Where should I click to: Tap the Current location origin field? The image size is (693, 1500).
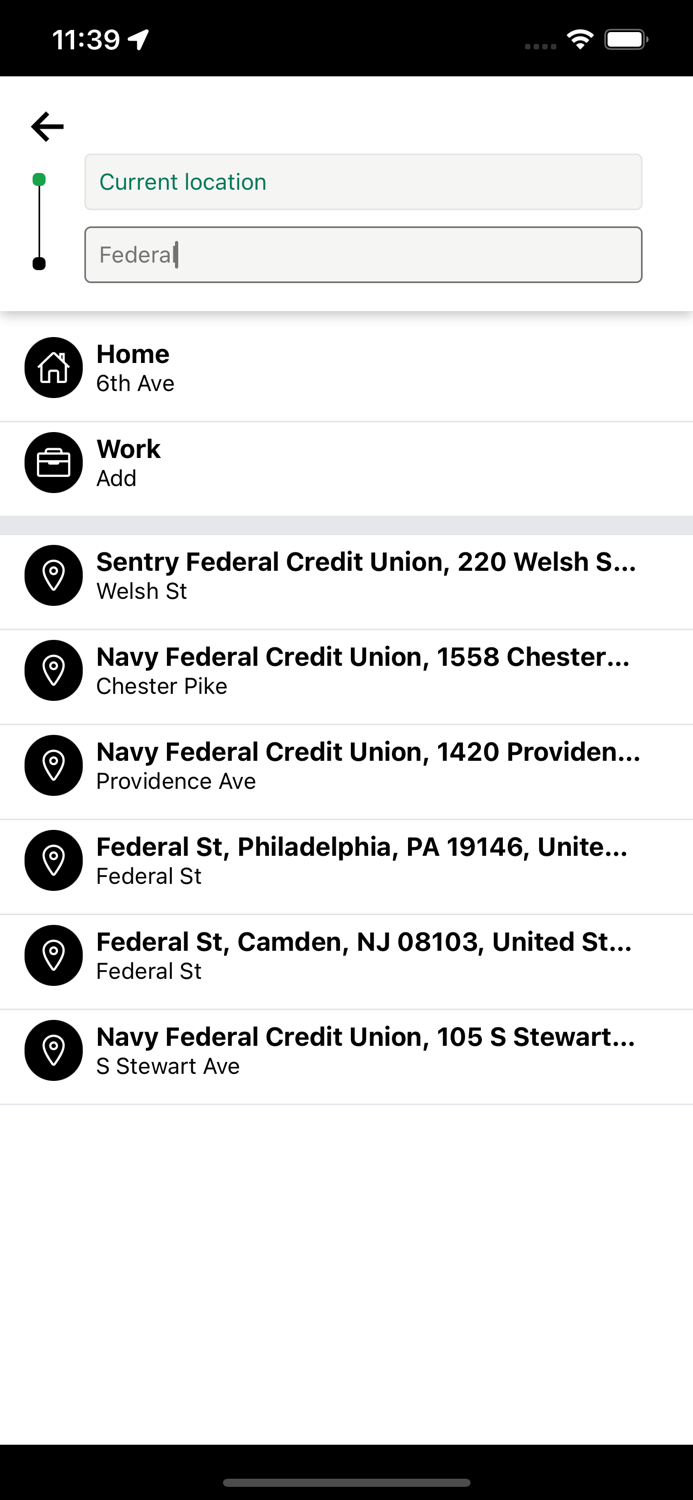[363, 182]
